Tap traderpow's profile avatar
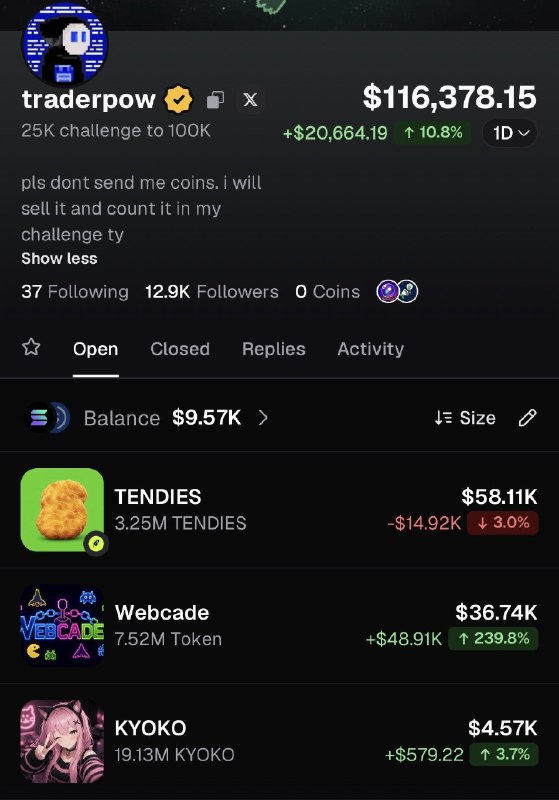559x800 pixels. 65,44
